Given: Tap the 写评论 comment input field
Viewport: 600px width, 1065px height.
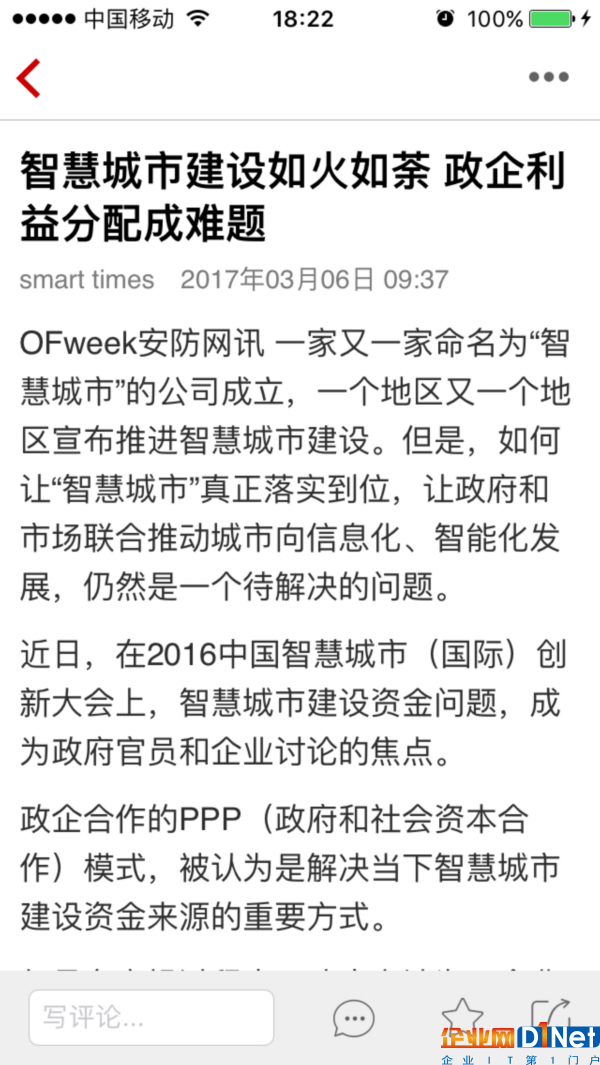Looking at the screenshot, I should (151, 1018).
